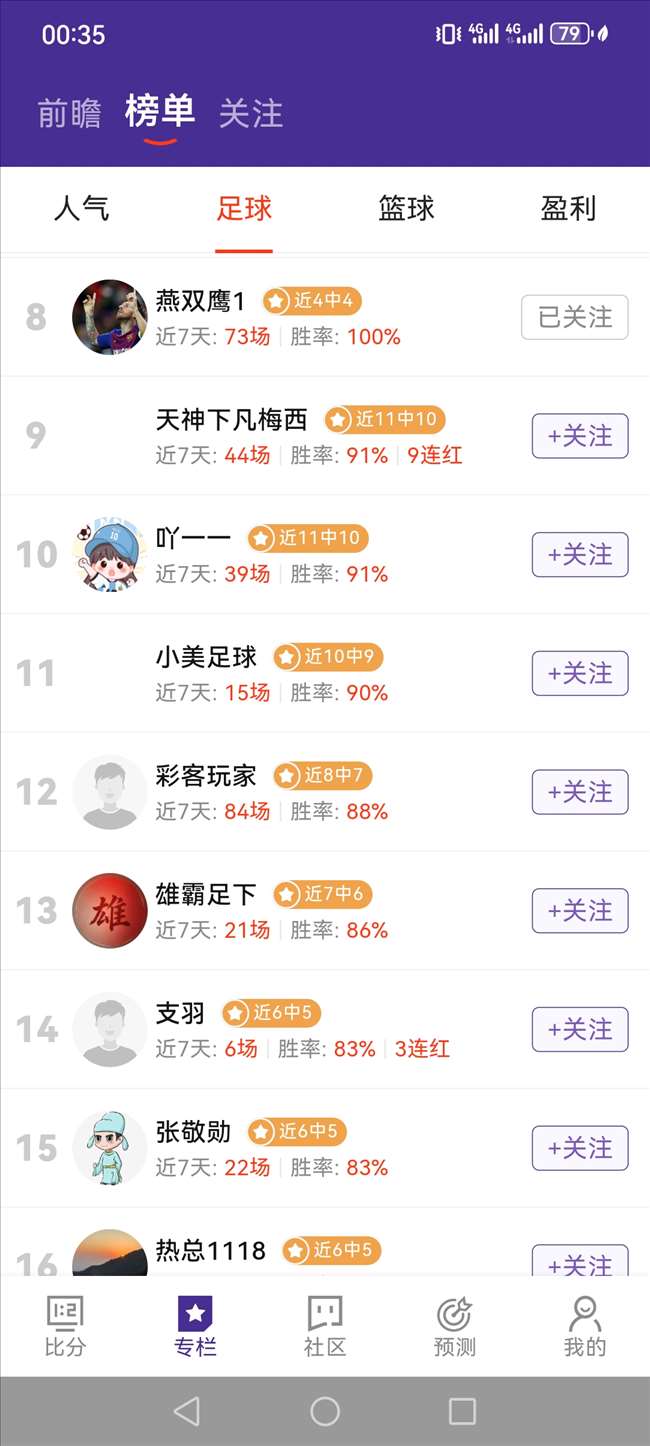Follow user 吖一一
The image size is (650, 1446).
tap(580, 555)
